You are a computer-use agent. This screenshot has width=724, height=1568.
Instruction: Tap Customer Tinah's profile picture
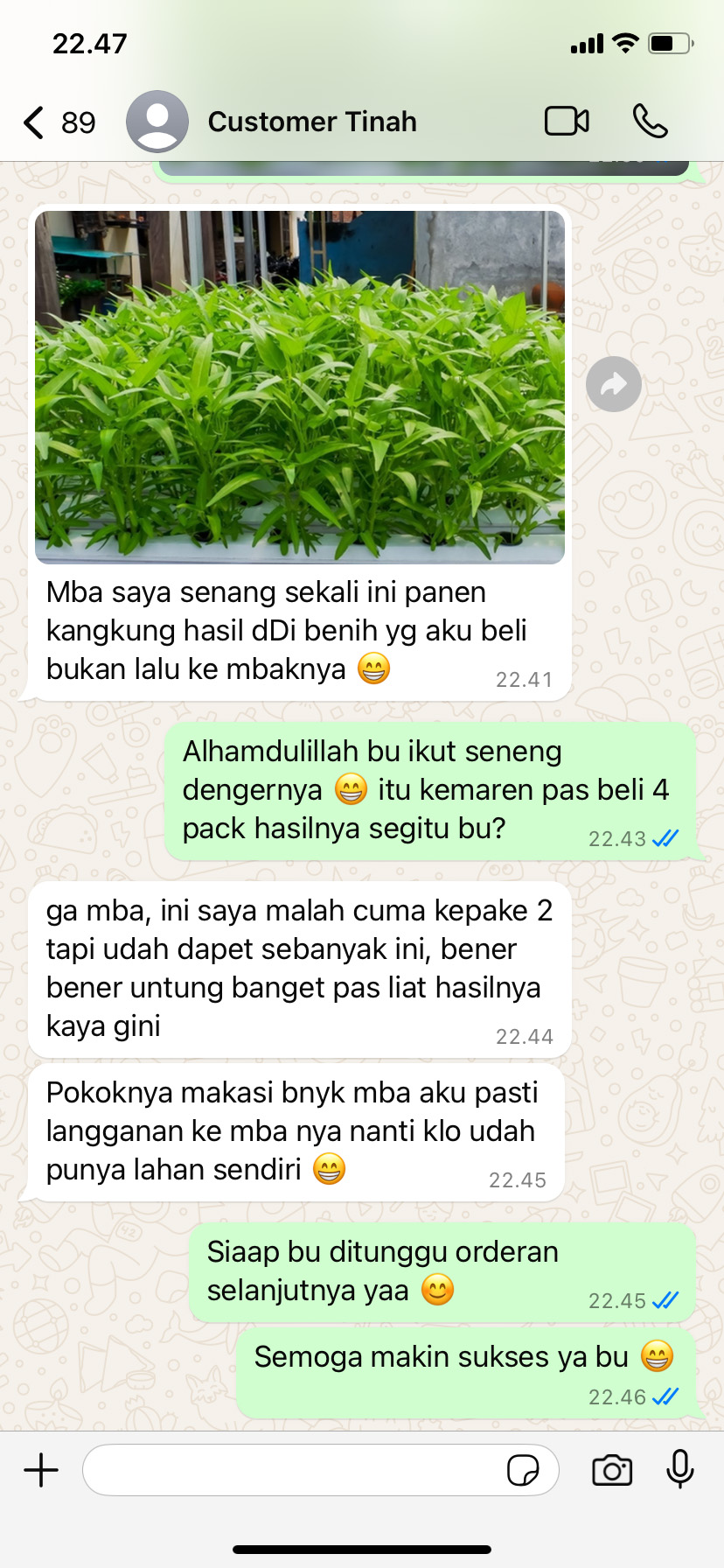point(157,122)
